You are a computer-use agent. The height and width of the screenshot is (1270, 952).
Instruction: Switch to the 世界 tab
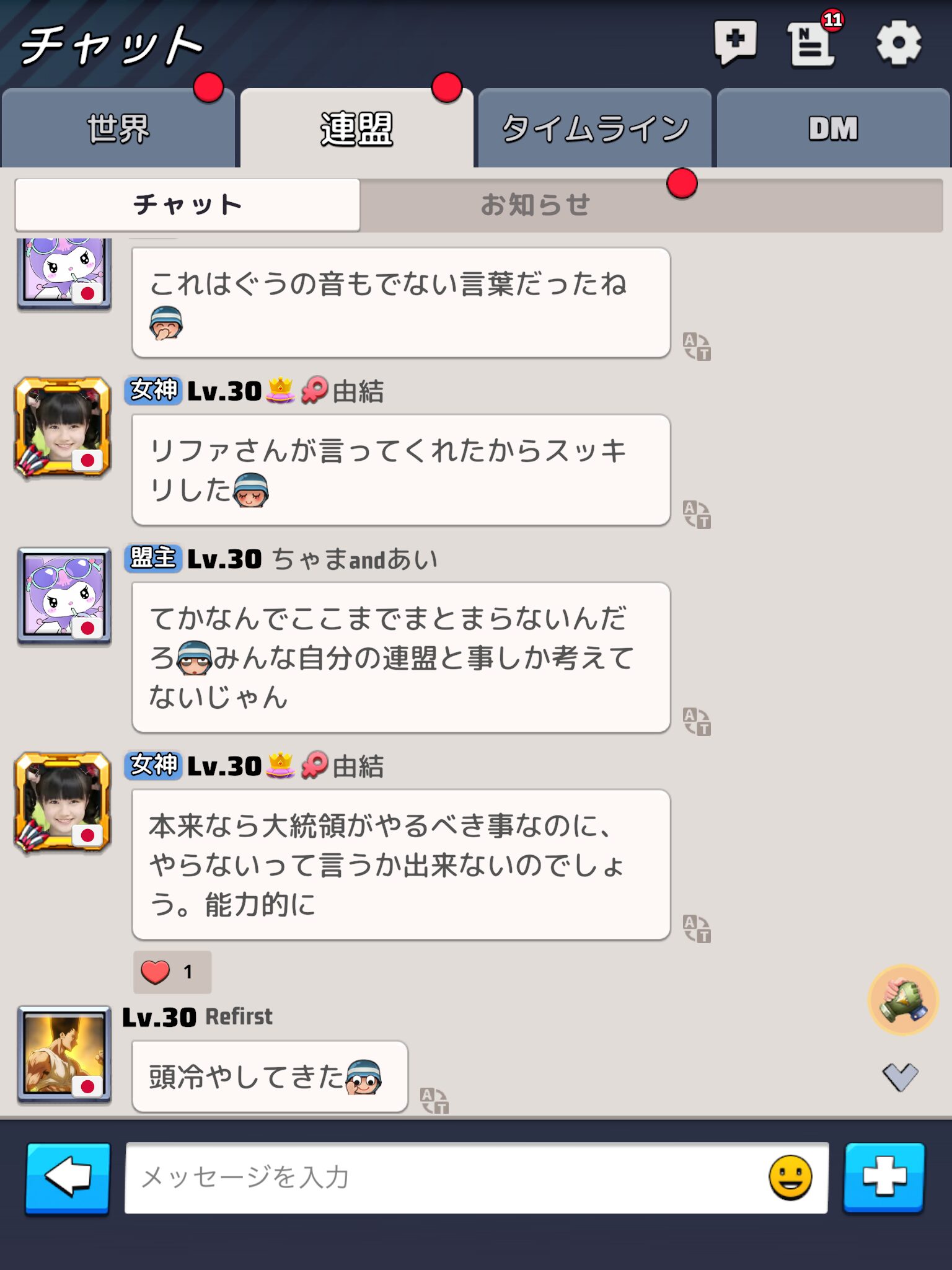pyautogui.click(x=118, y=129)
